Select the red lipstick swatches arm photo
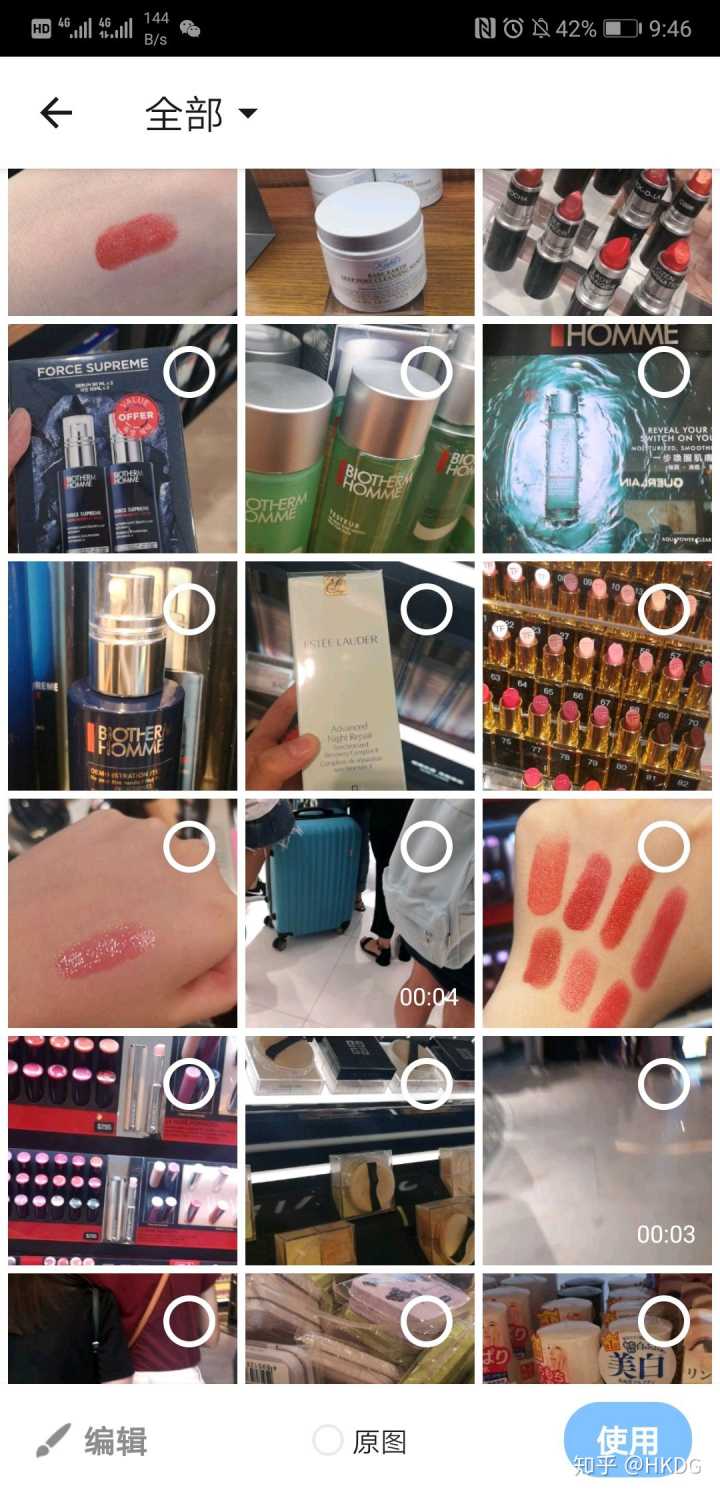The height and width of the screenshot is (1496, 720). pyautogui.click(x=664, y=848)
